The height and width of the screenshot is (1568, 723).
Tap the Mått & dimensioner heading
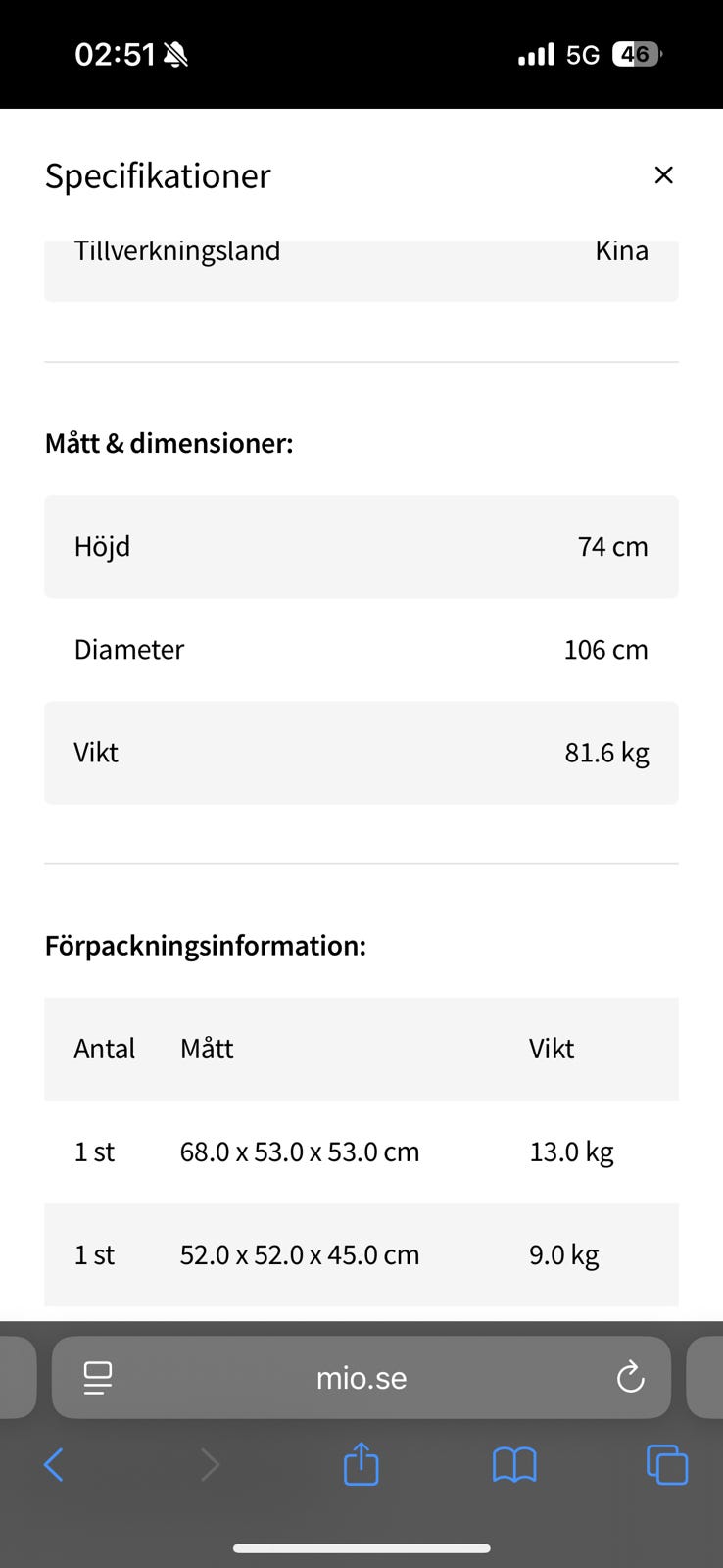[169, 443]
